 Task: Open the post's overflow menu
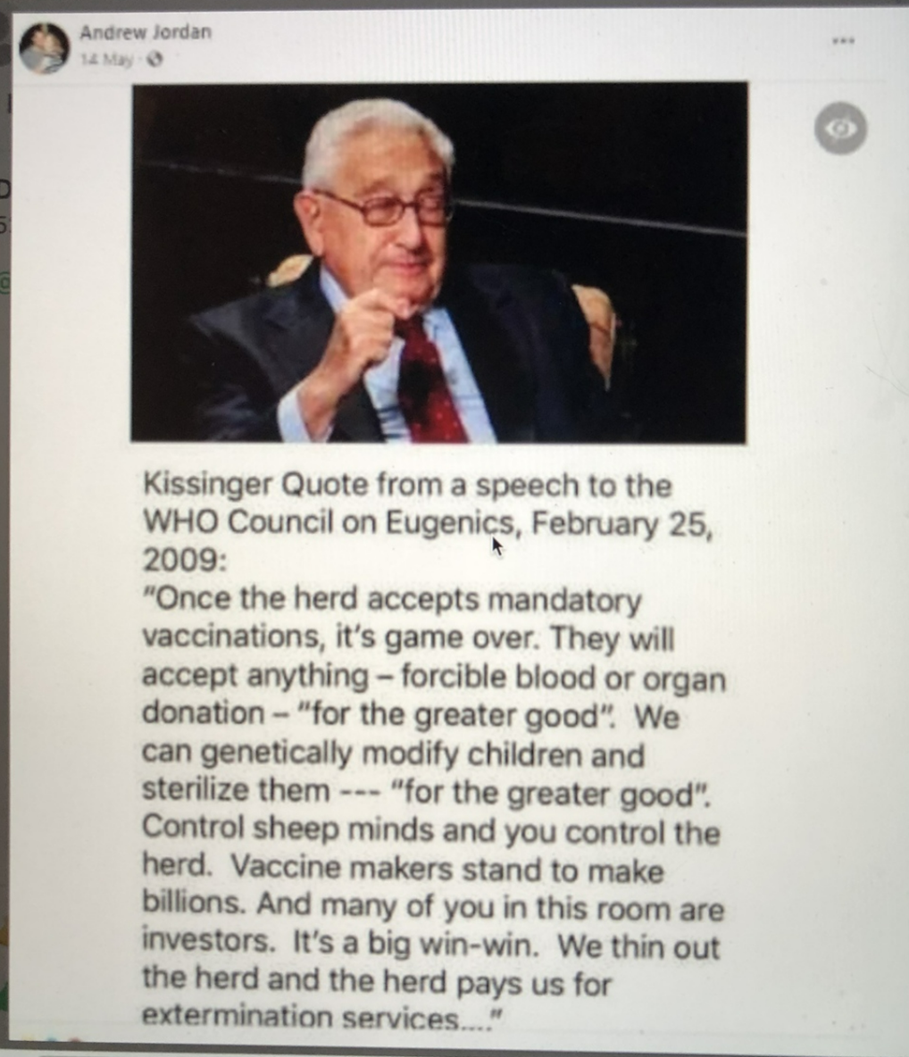[843, 41]
